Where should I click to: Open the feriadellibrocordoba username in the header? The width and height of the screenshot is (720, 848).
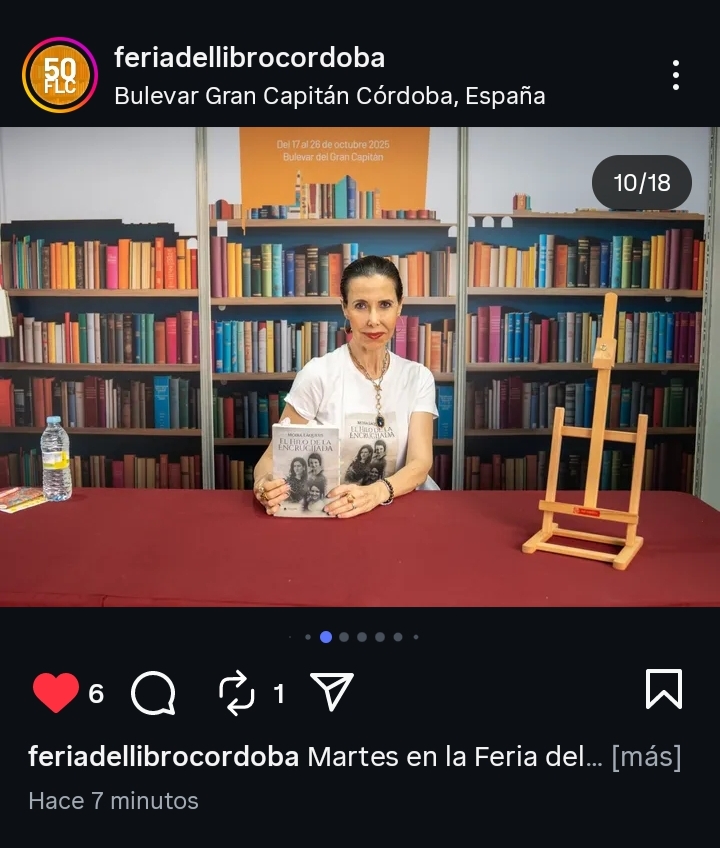[249, 58]
